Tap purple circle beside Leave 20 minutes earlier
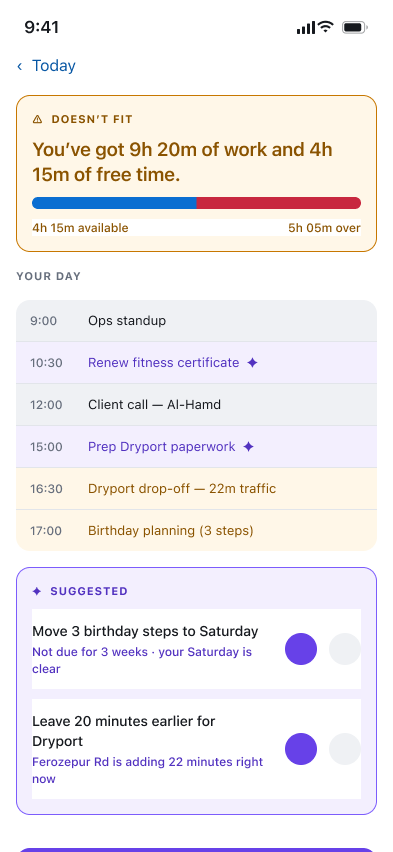The width and height of the screenshot is (393, 852). 301,749
